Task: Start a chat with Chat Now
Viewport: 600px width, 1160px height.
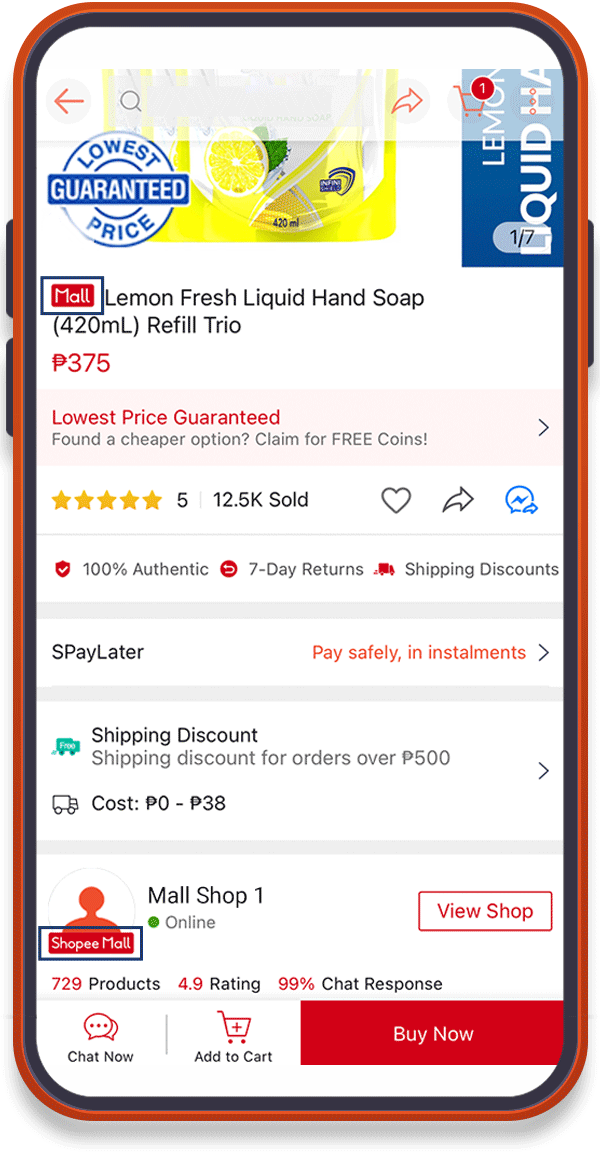Action: click(100, 1036)
